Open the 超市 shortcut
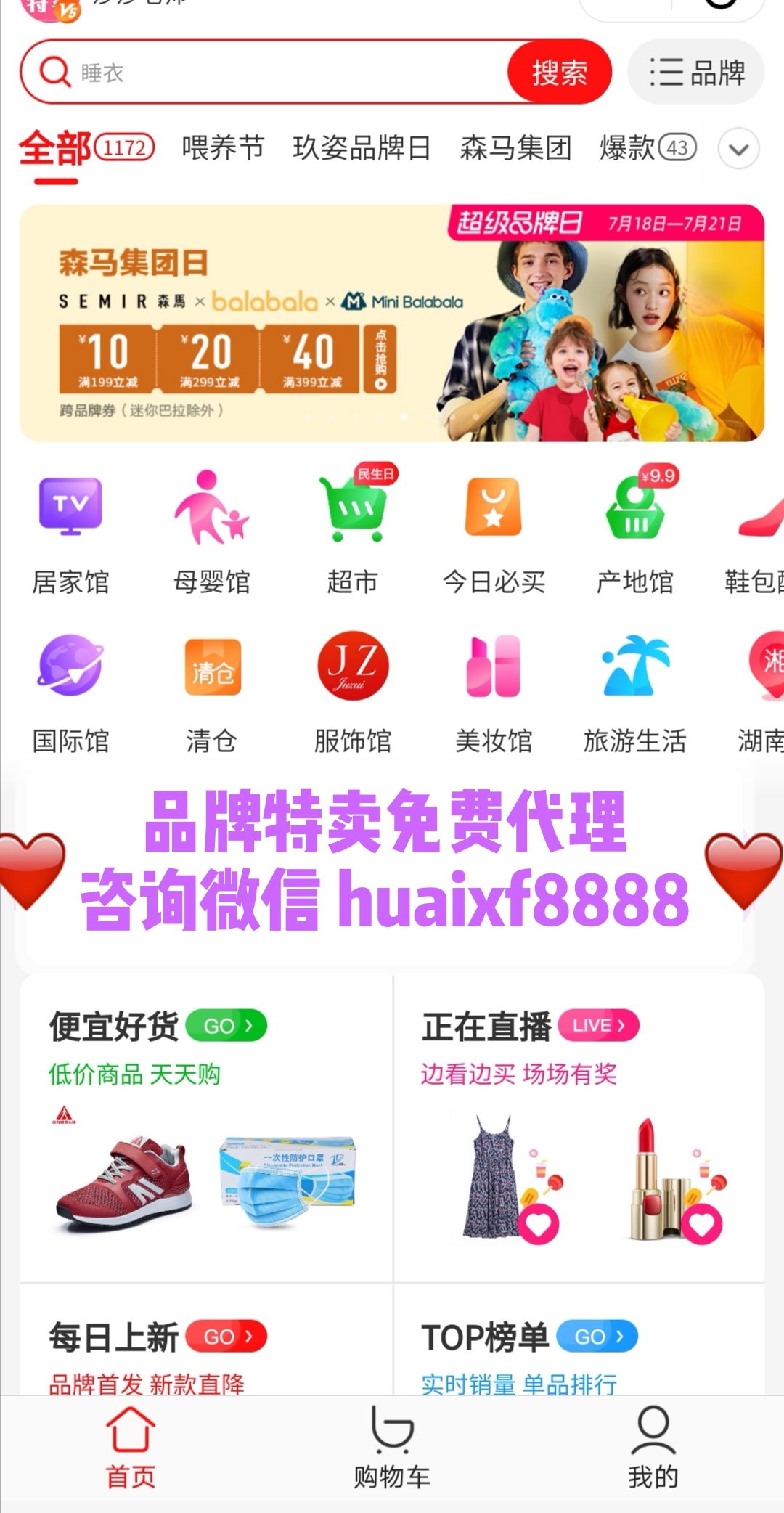784x1513 pixels. [x=353, y=534]
